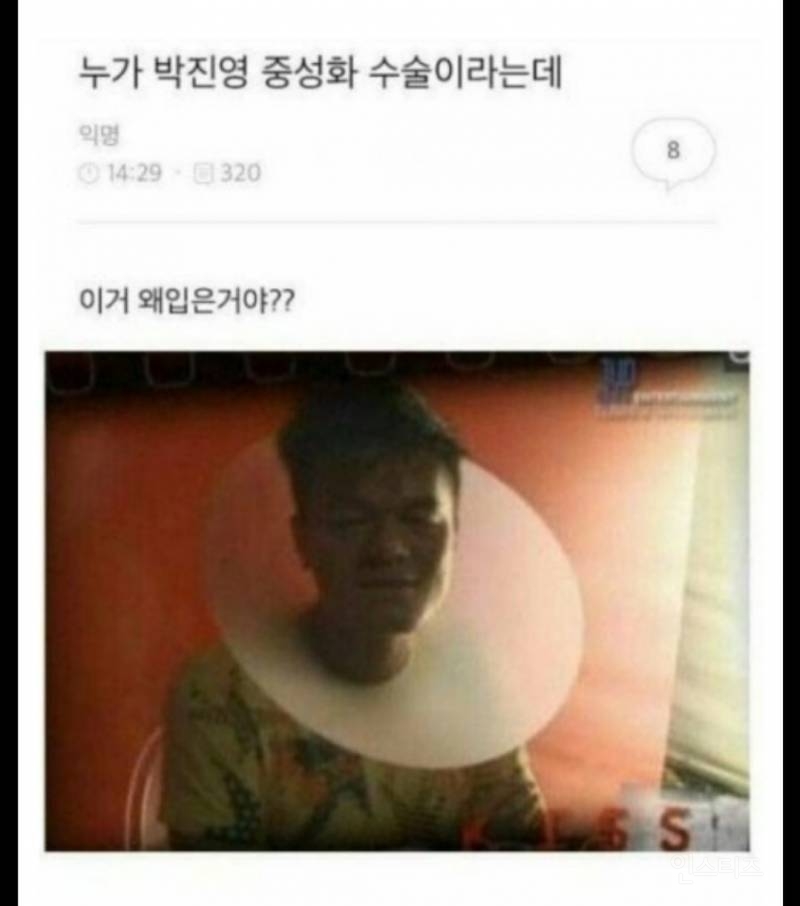This screenshot has width=800, height=906.
Task: Open the comments bubble showing 8
Action: (673, 152)
